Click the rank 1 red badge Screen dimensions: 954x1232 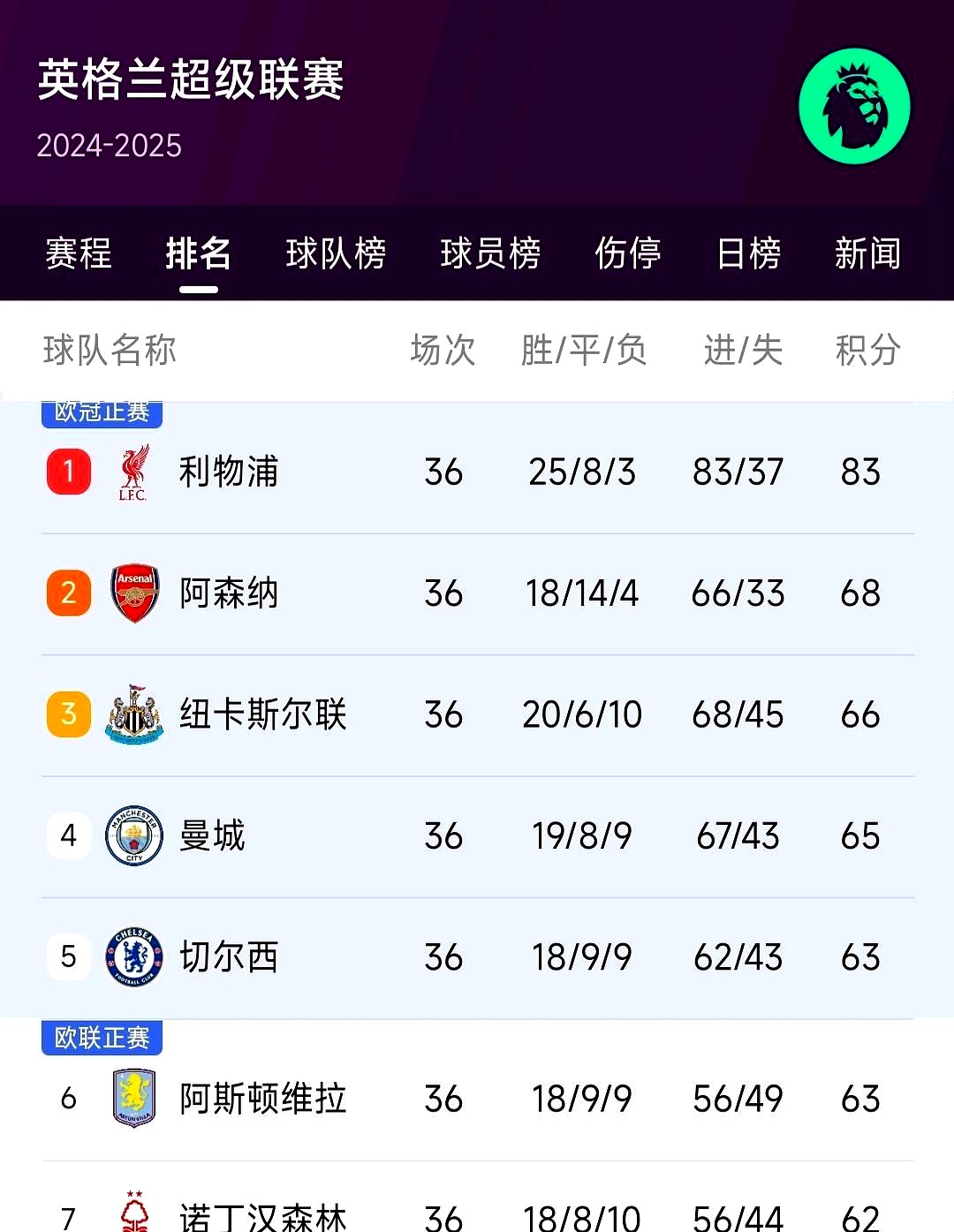pos(68,472)
